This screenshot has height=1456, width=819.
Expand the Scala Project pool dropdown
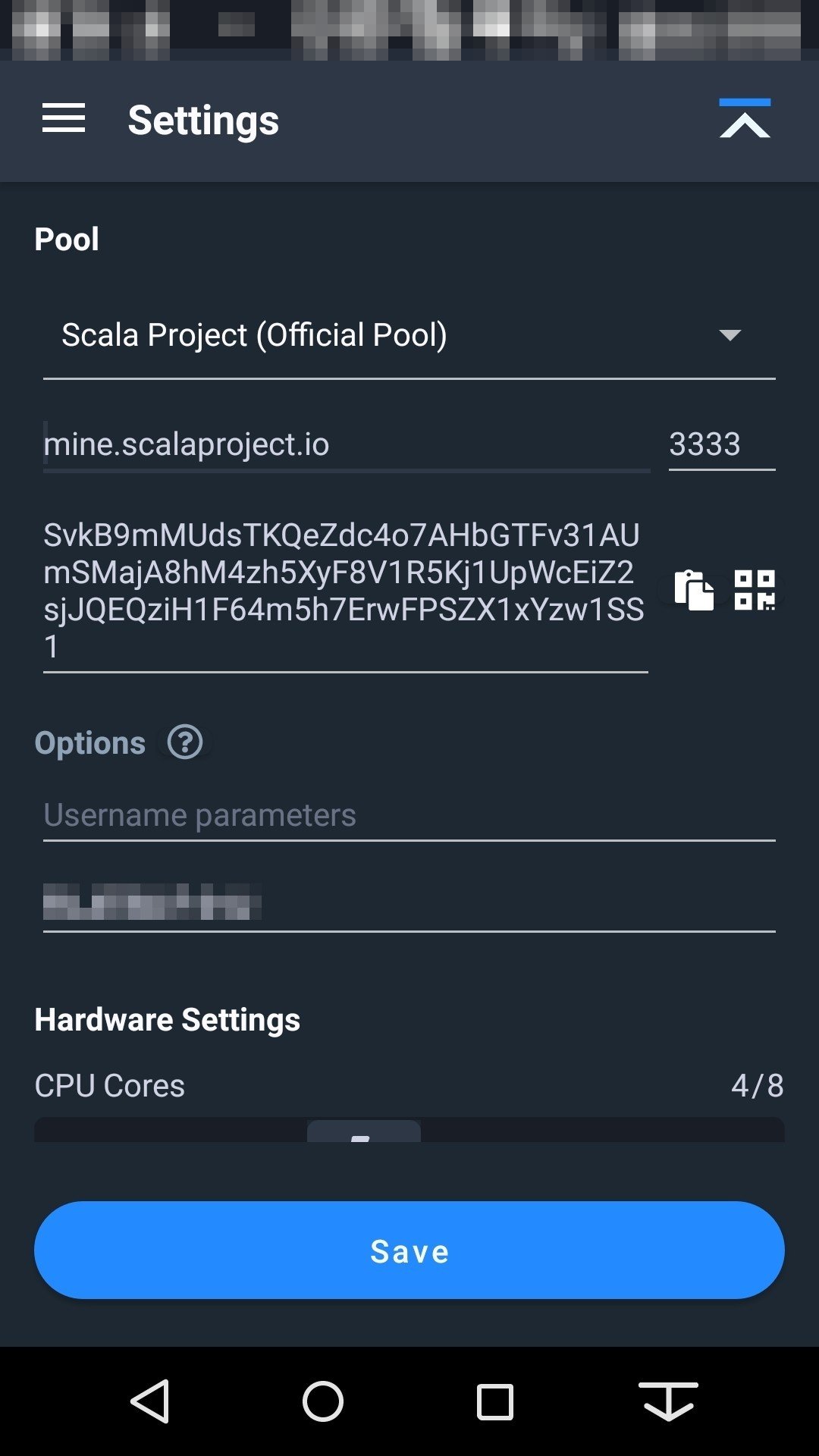pos(409,335)
